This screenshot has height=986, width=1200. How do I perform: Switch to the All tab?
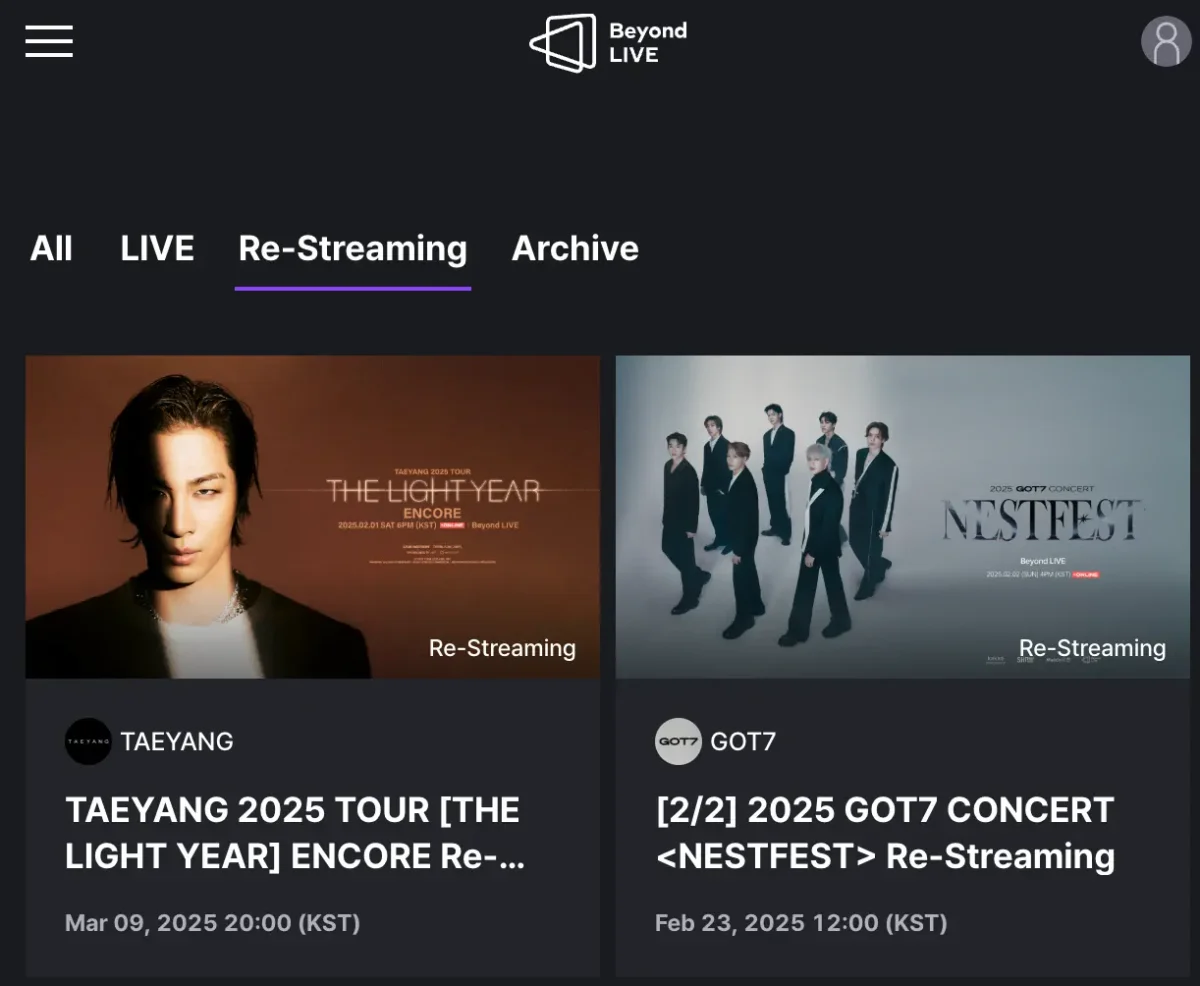pos(51,248)
